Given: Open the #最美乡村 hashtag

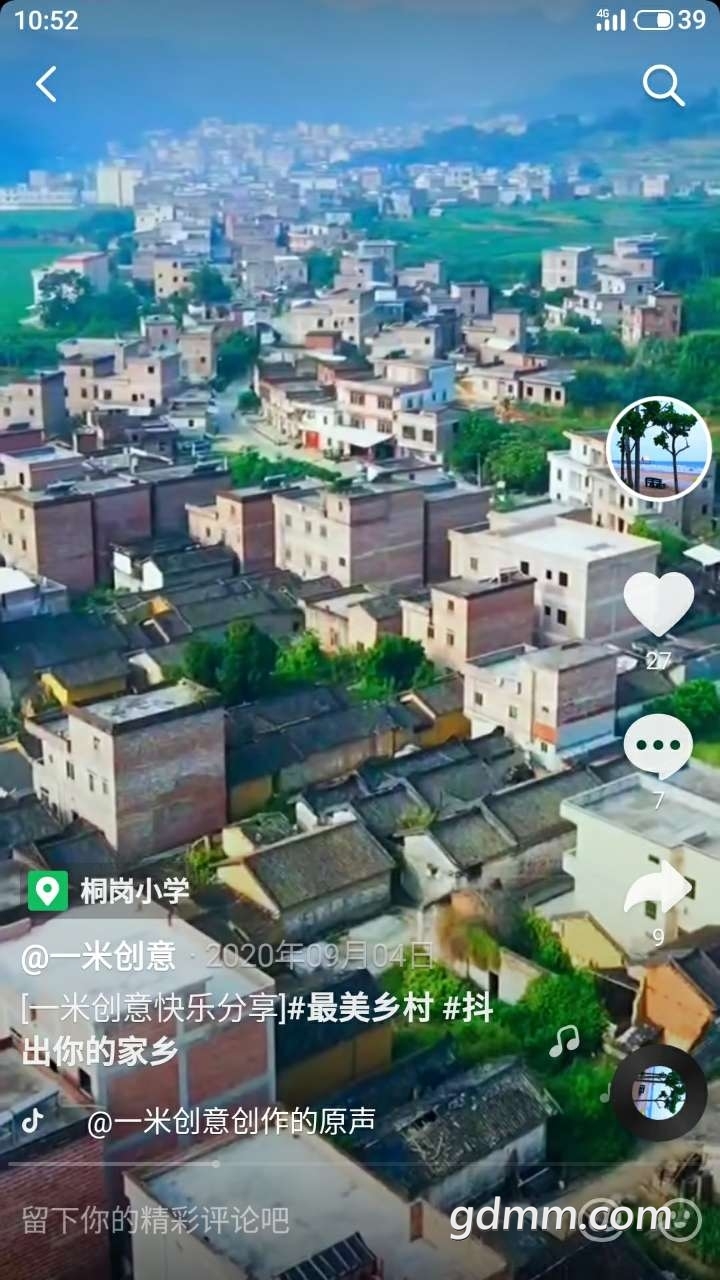Looking at the screenshot, I should pos(359,1009).
